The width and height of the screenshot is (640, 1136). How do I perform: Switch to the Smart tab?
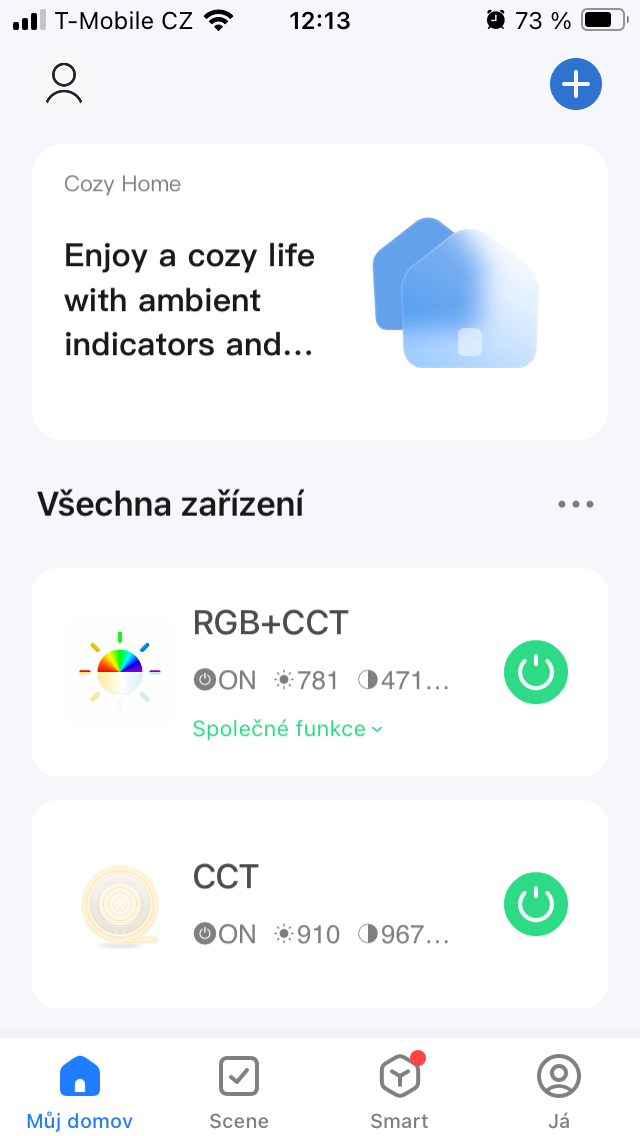tap(399, 1093)
